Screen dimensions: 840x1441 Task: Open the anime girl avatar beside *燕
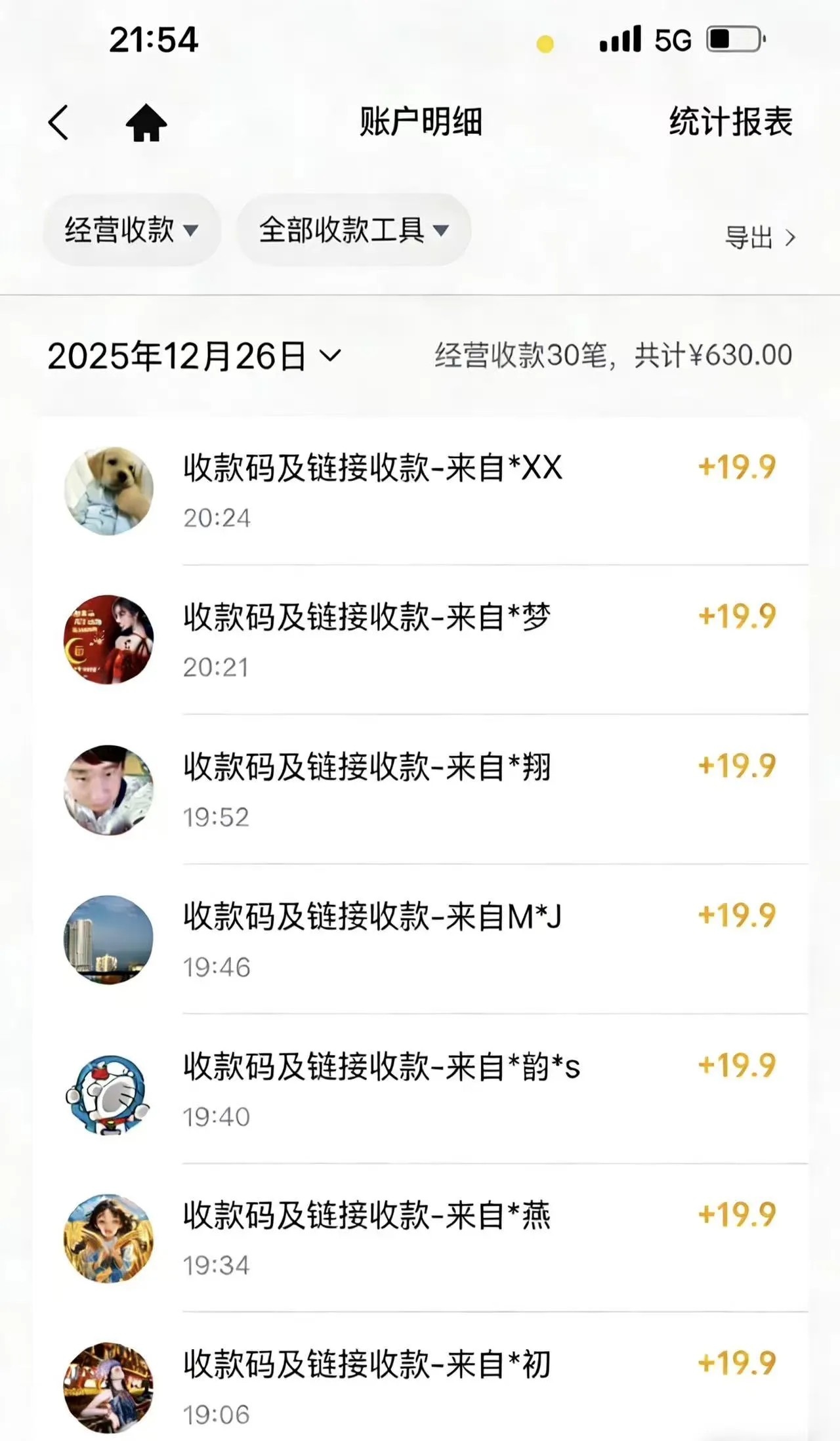109,1240
